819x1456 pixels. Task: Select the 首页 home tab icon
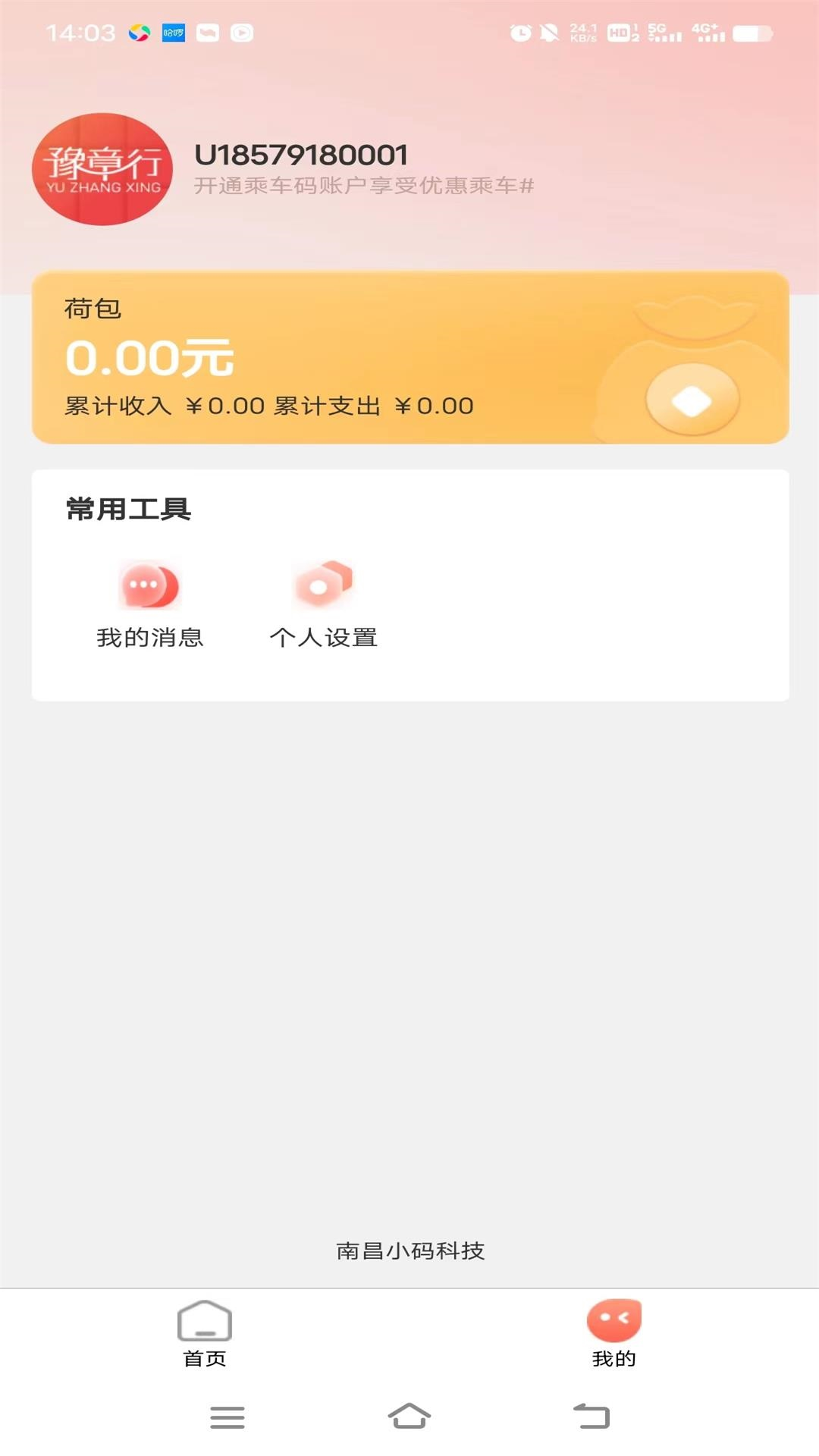[x=203, y=1321]
